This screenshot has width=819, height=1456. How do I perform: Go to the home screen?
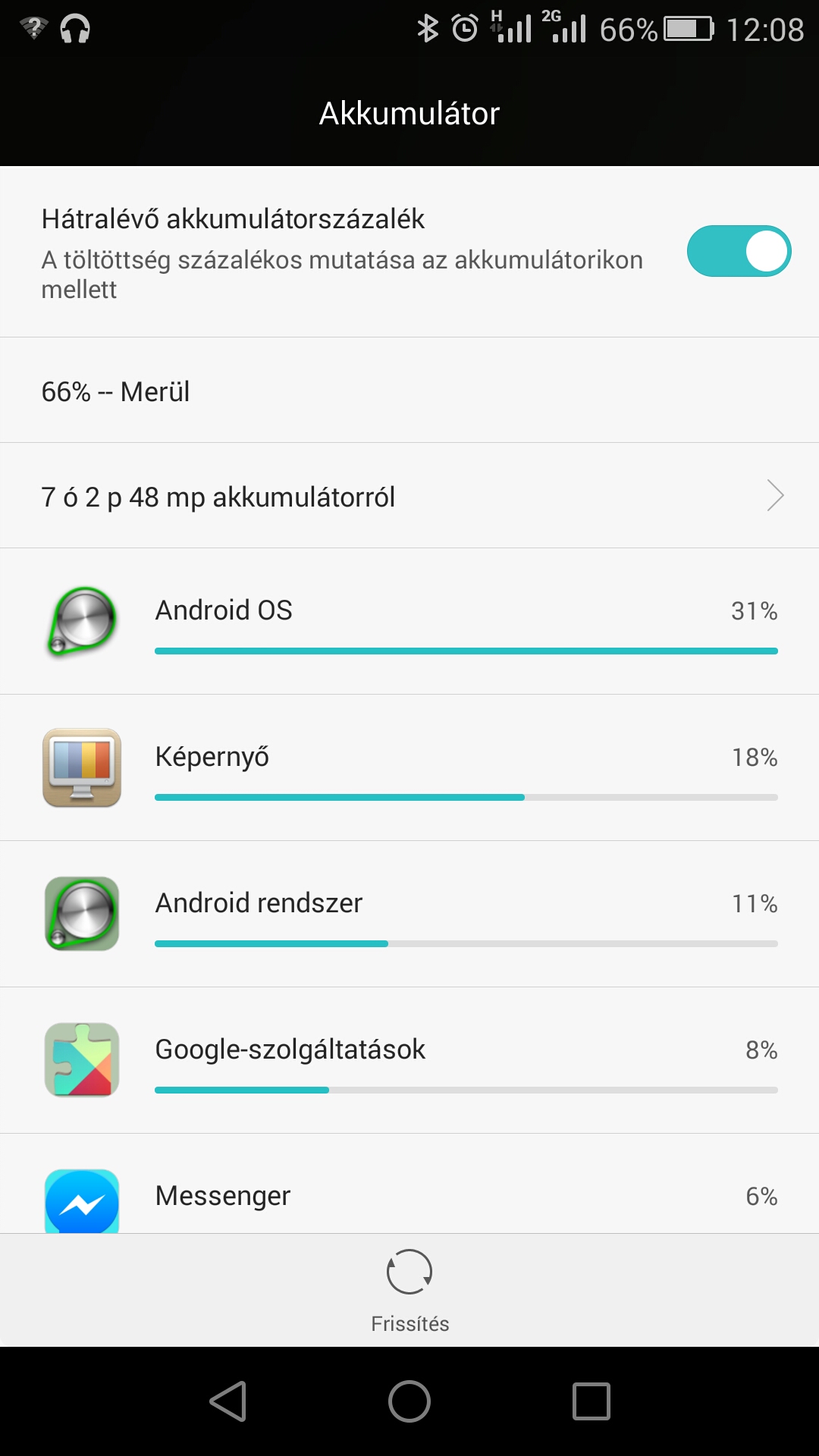(409, 1401)
